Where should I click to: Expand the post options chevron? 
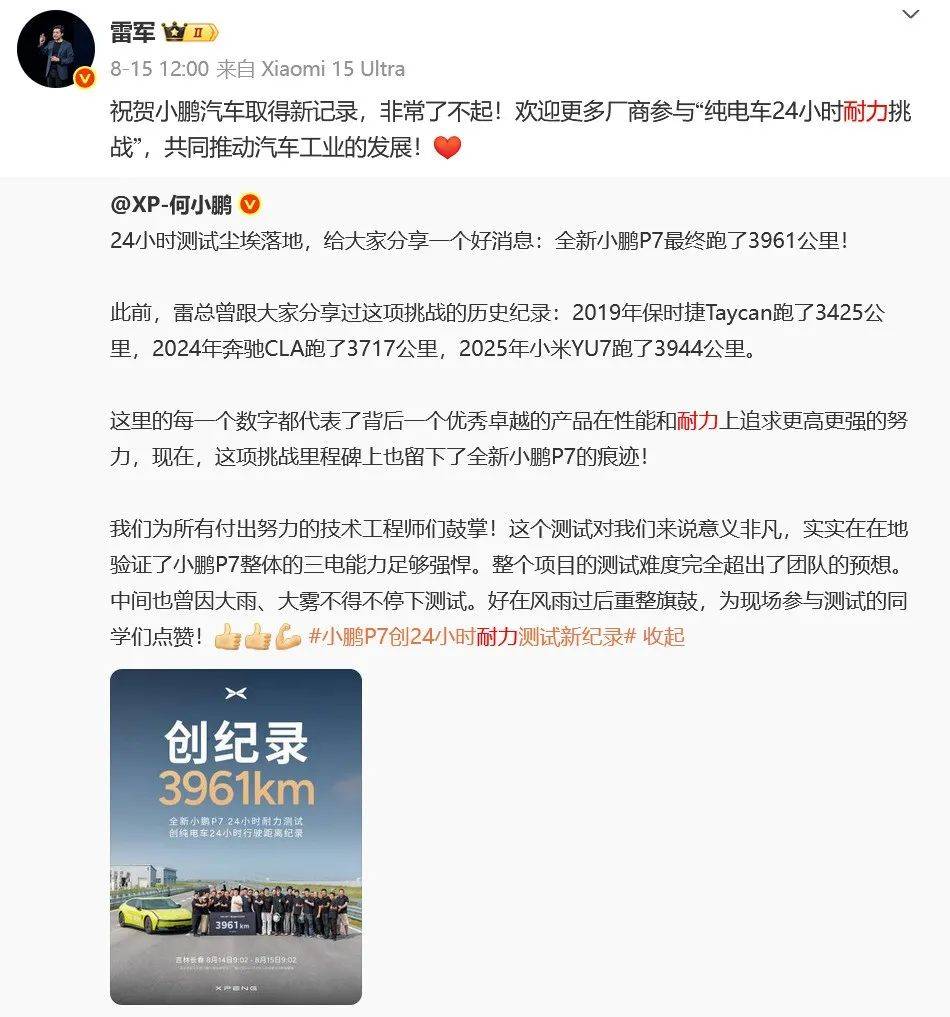[x=911, y=15]
